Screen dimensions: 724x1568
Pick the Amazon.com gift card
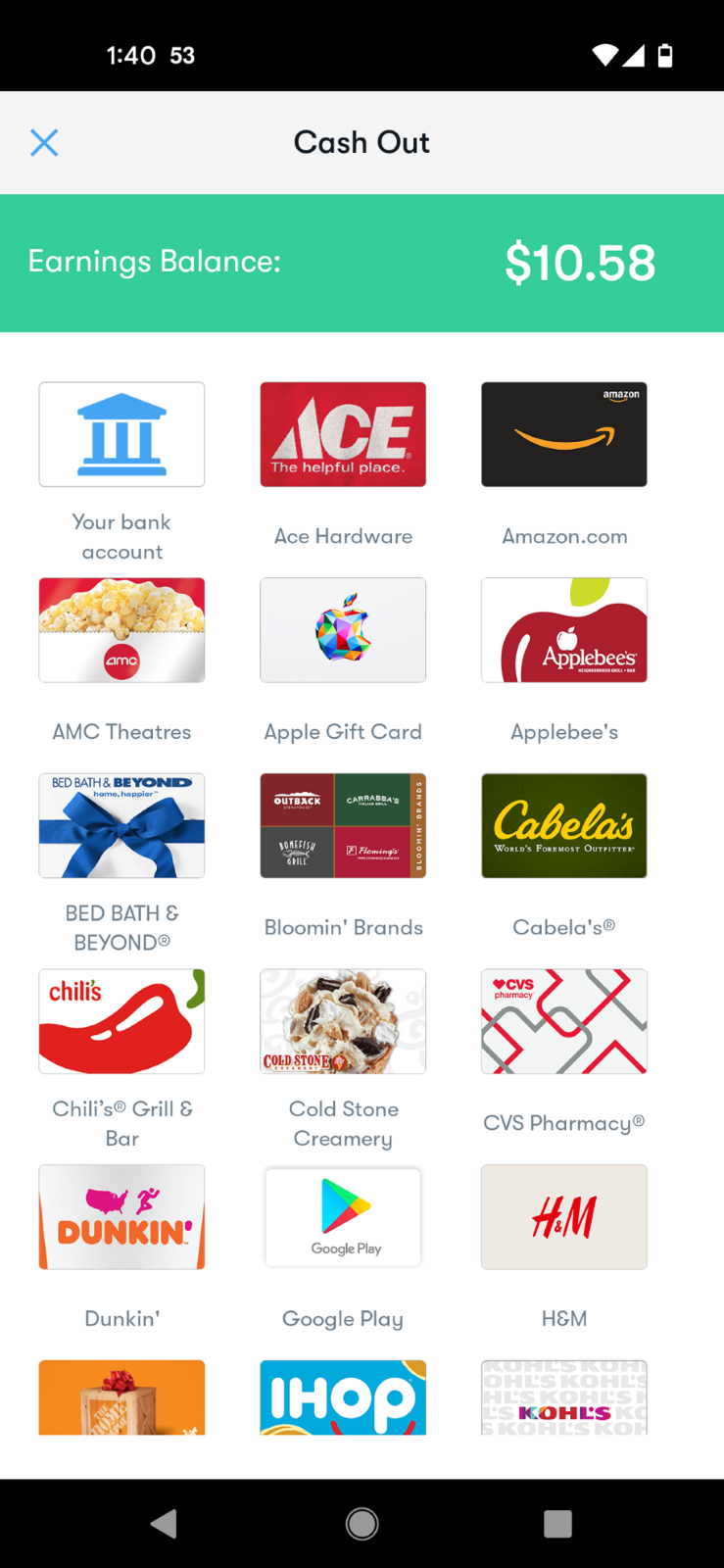[563, 434]
